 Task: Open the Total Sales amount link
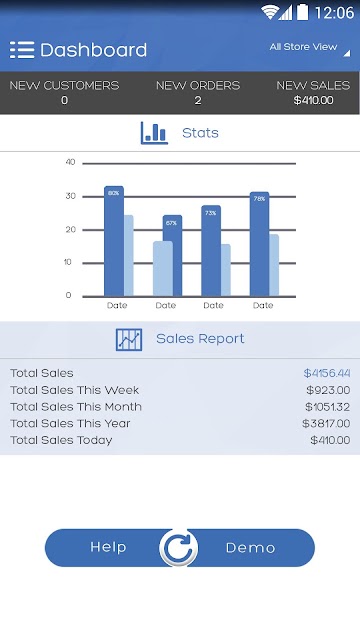point(327,373)
